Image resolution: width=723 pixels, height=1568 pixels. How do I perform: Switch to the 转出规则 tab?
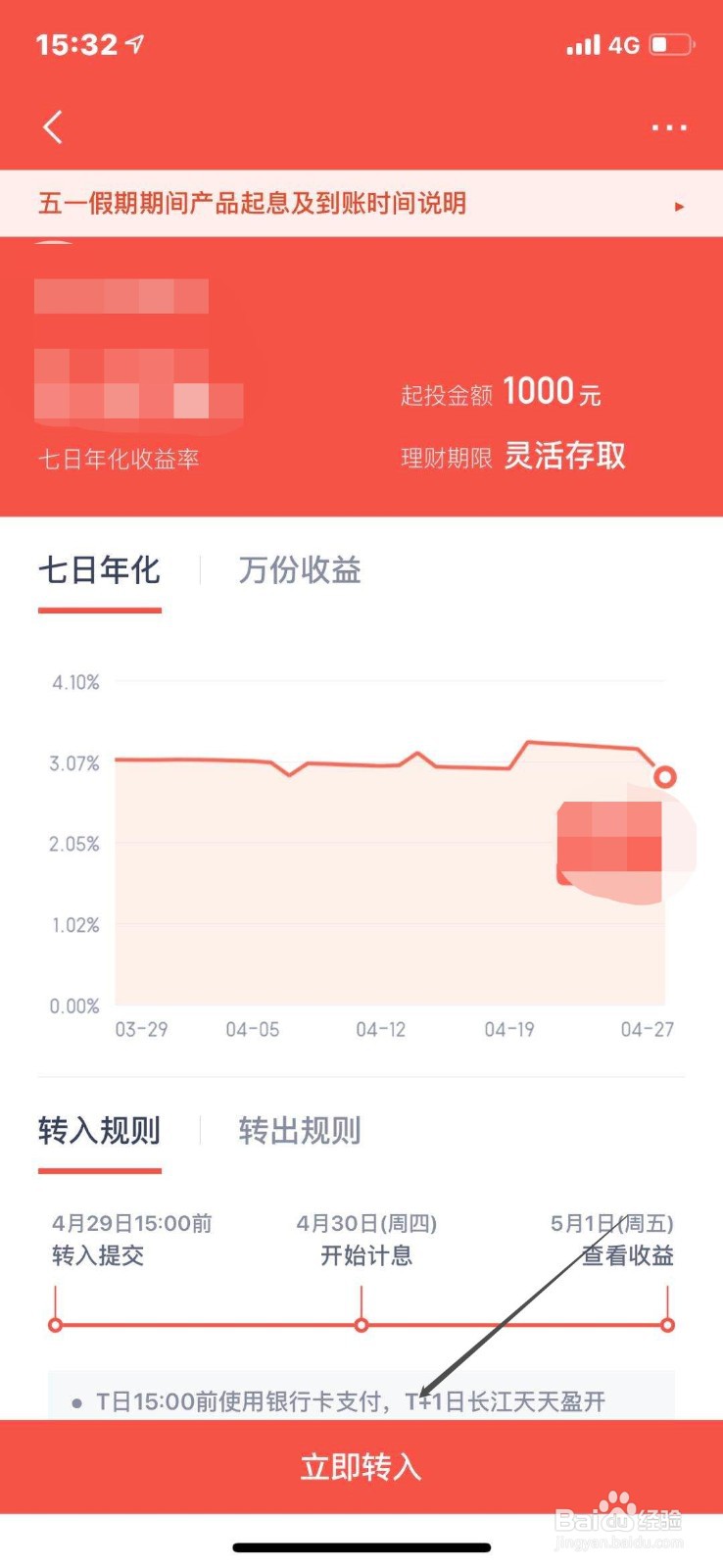298,1131
